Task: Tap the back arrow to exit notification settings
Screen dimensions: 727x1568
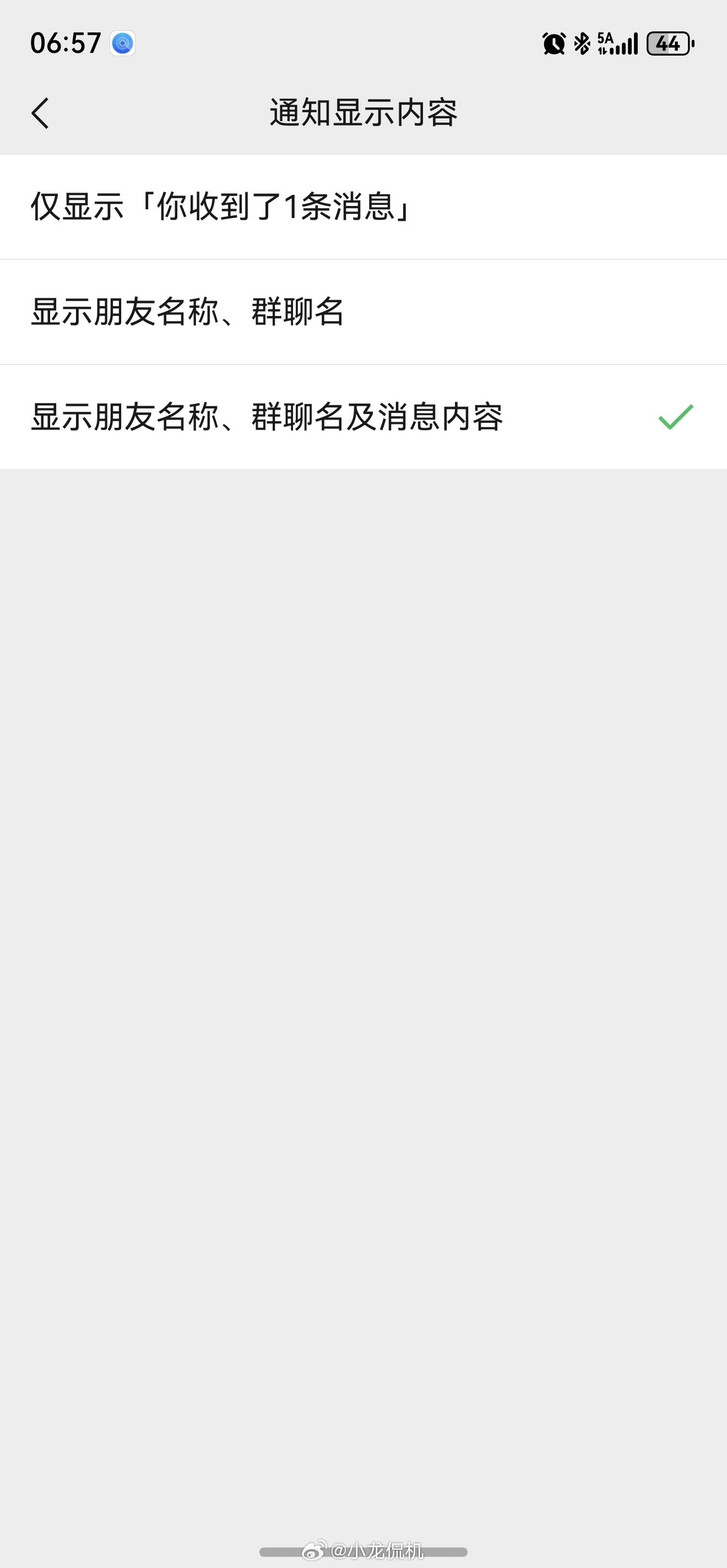Action: 41,113
